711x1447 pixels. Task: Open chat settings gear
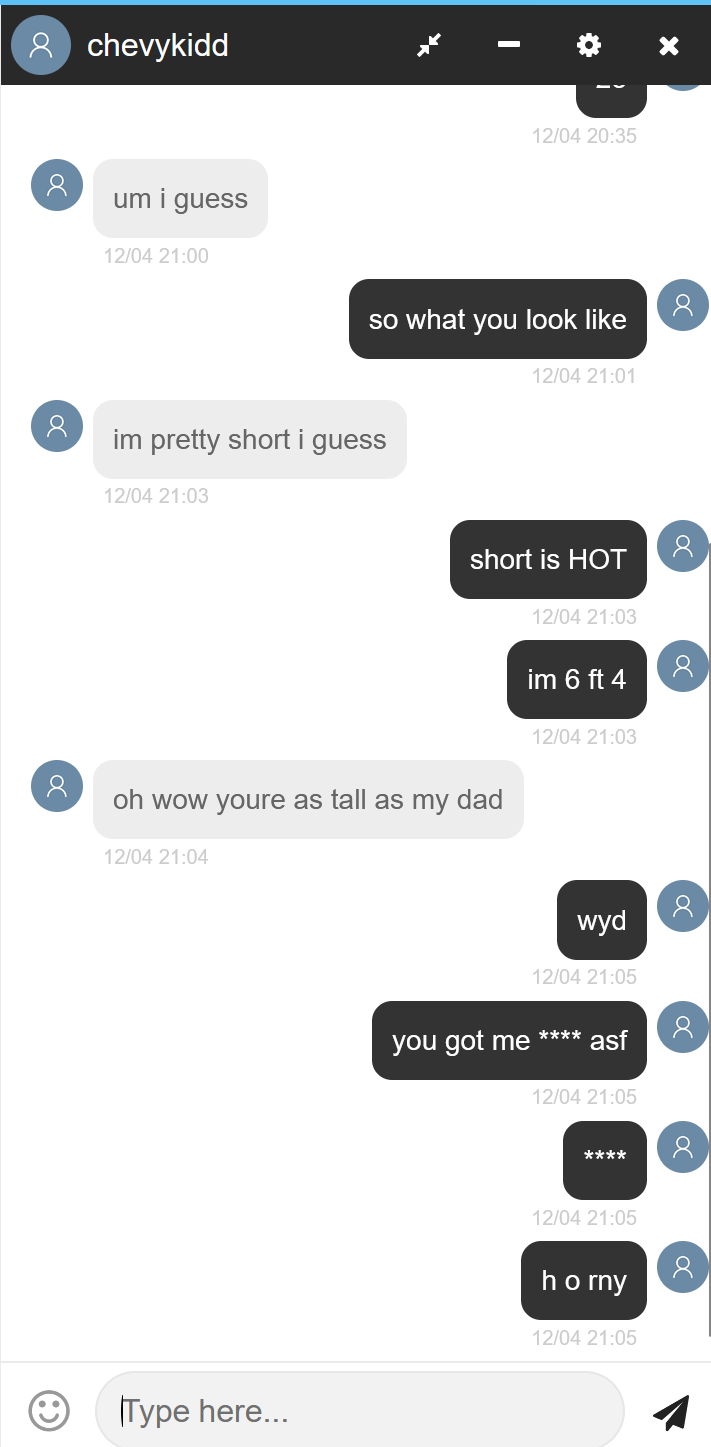[589, 45]
